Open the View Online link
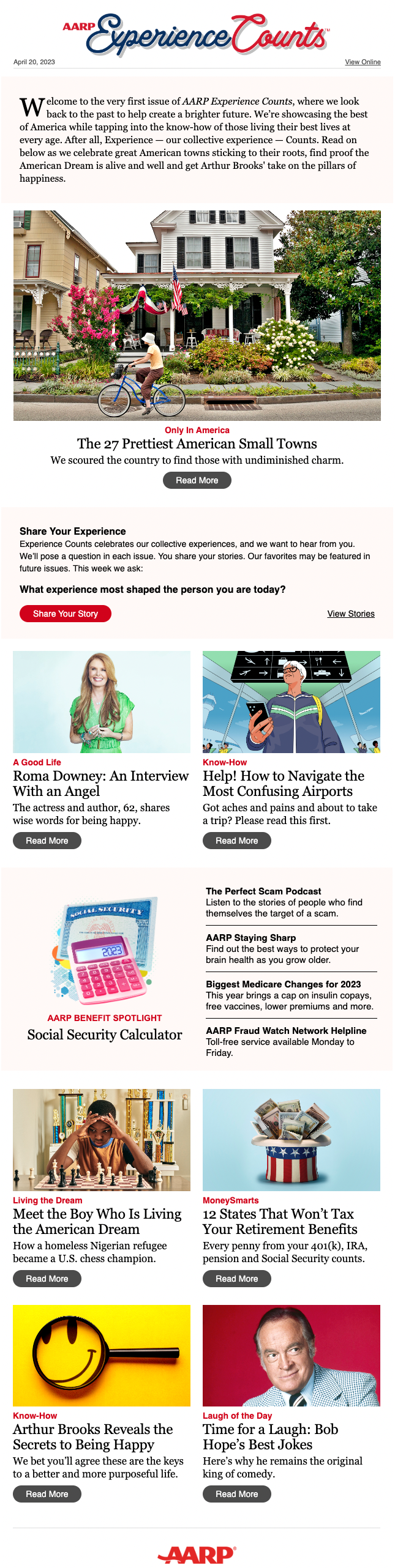This screenshot has height=1568, width=395. click(x=363, y=62)
